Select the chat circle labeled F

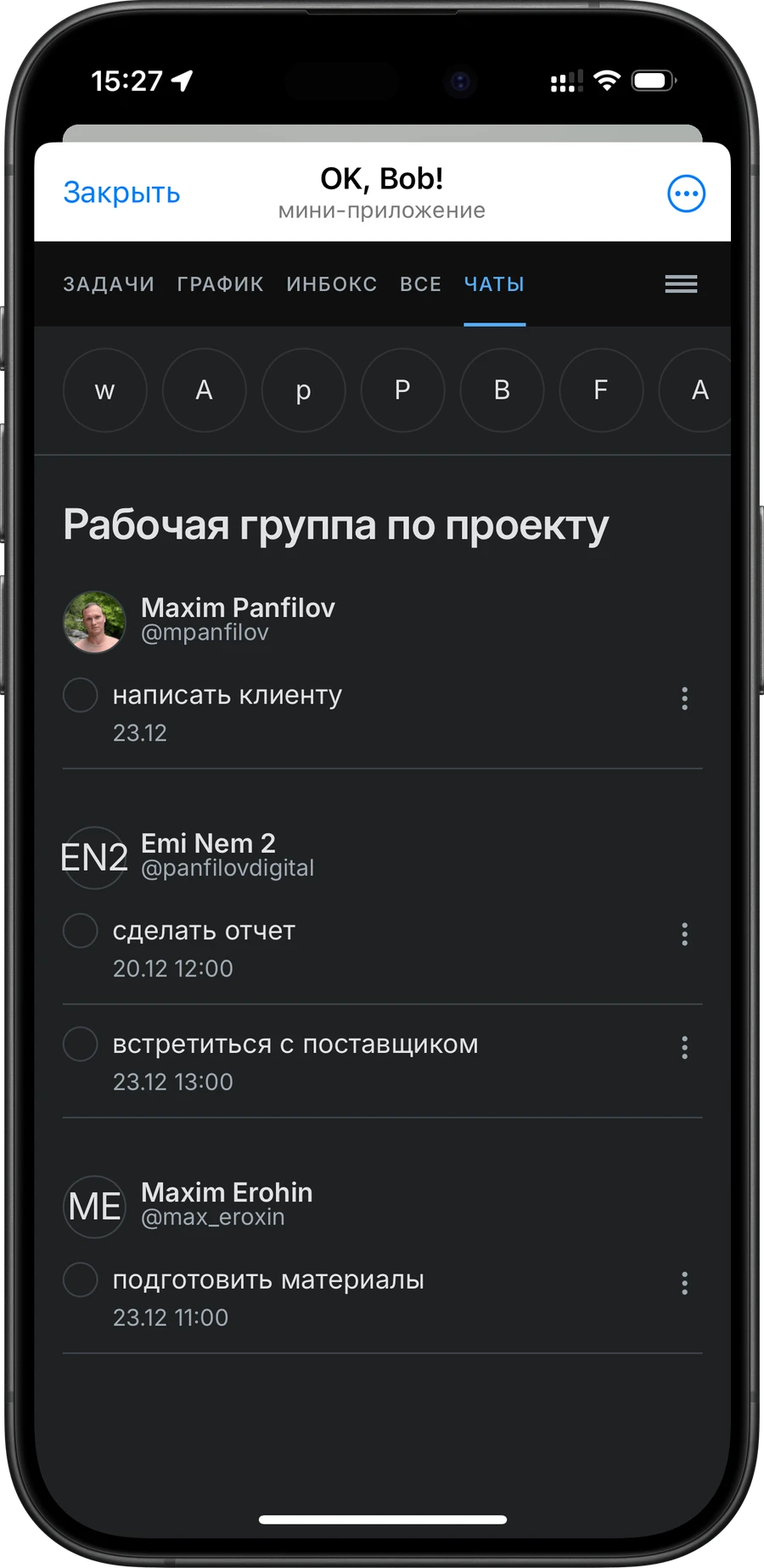601,390
